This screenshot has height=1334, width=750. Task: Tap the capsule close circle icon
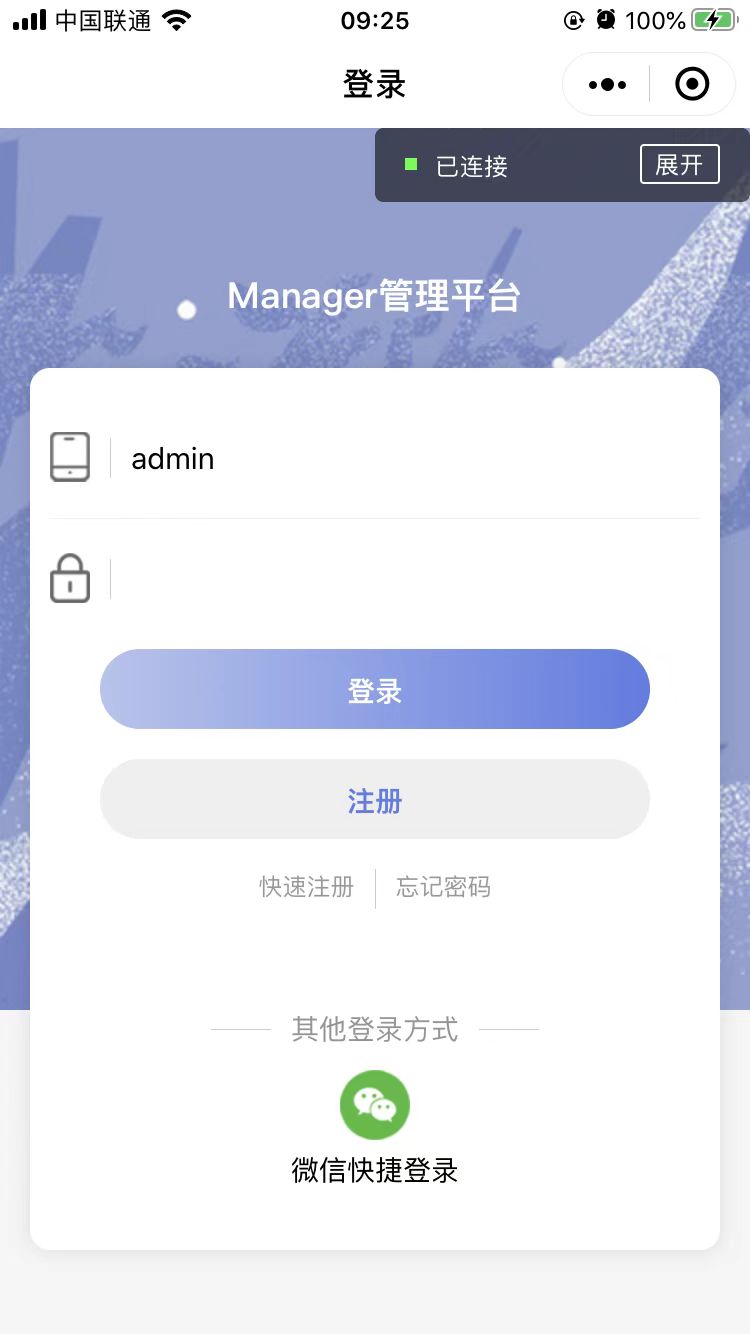point(692,84)
